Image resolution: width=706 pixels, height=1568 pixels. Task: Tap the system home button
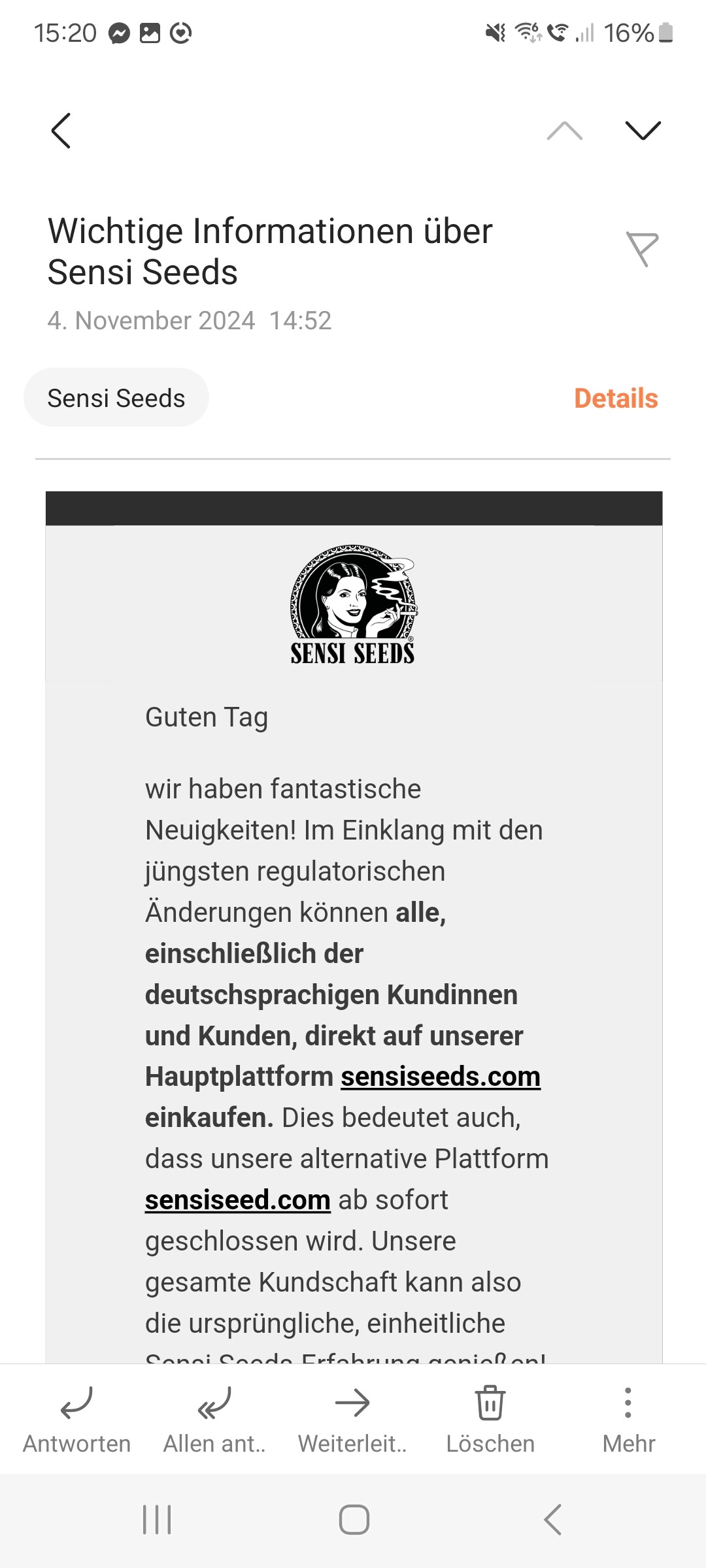tap(354, 1520)
